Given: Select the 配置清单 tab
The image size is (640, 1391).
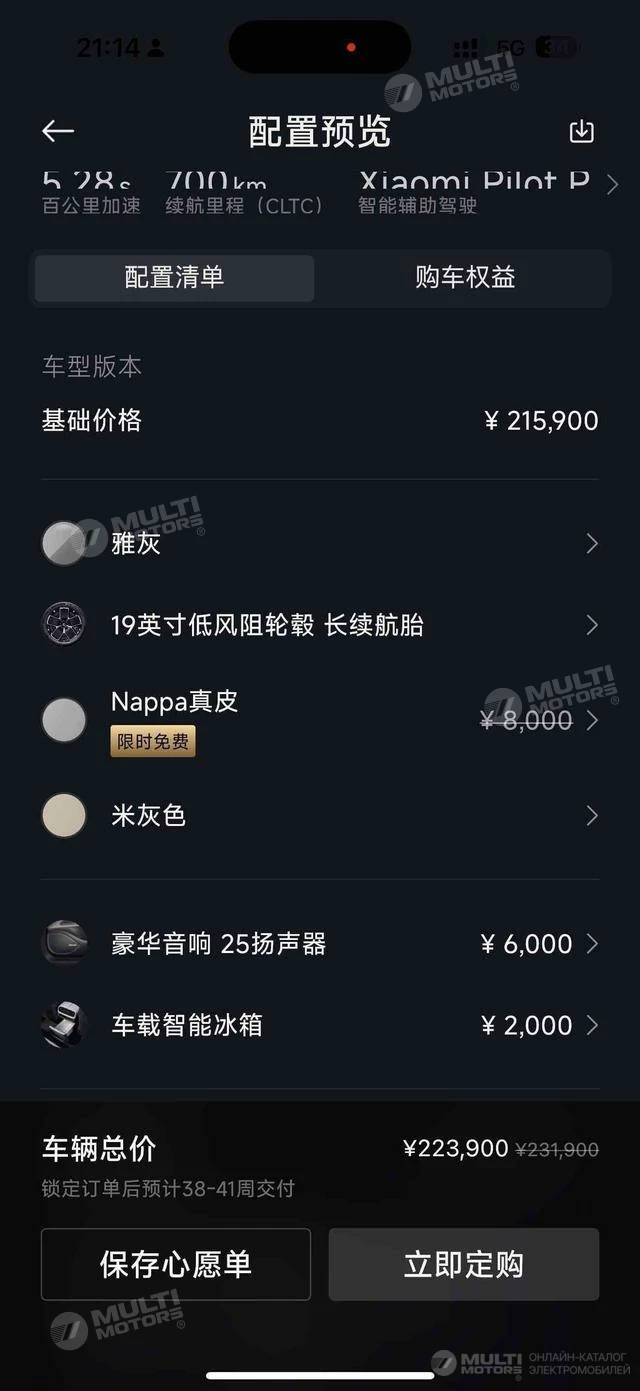Looking at the screenshot, I should point(174,277).
